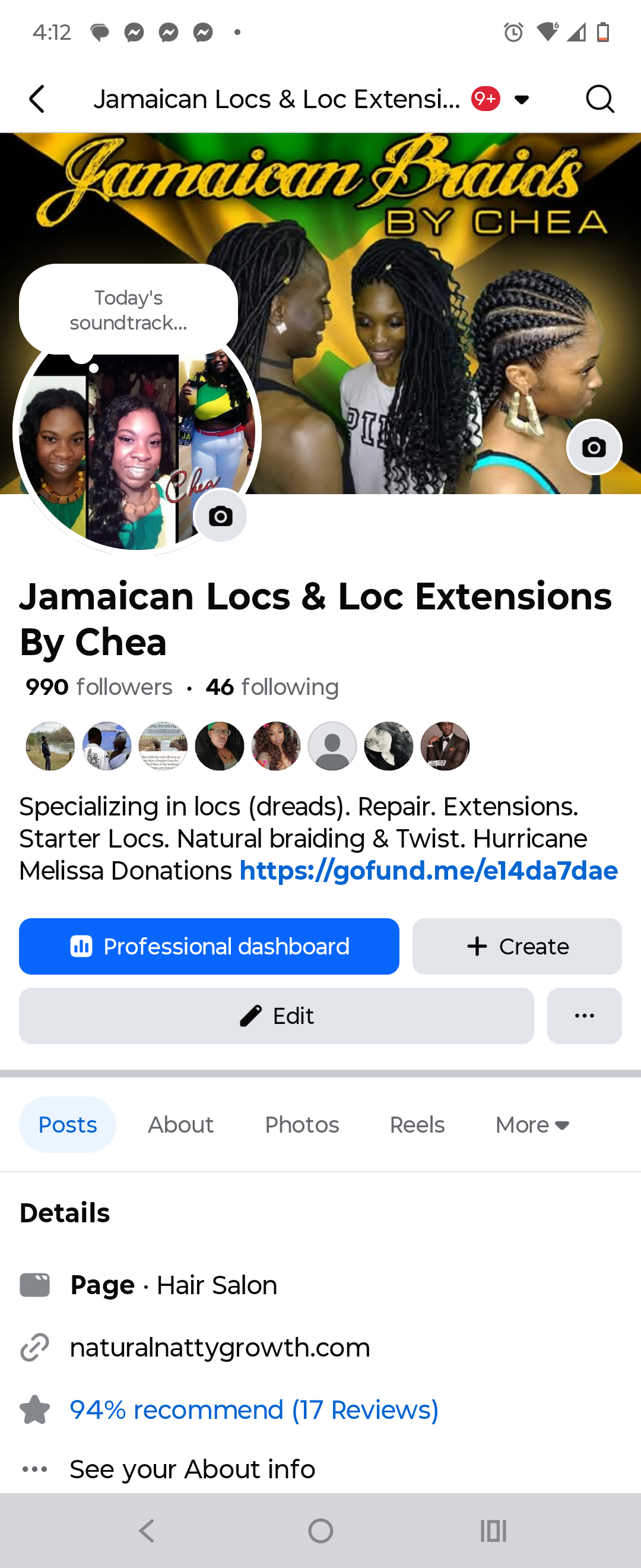Open See your About info
This screenshot has width=641, height=1568.
click(192, 1469)
